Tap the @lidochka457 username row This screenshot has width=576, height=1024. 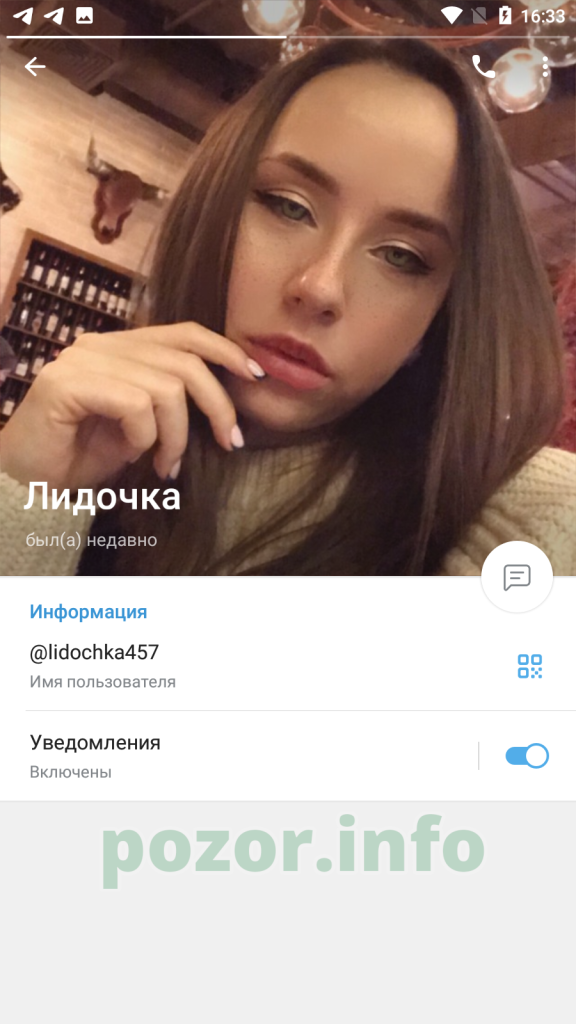coord(288,667)
